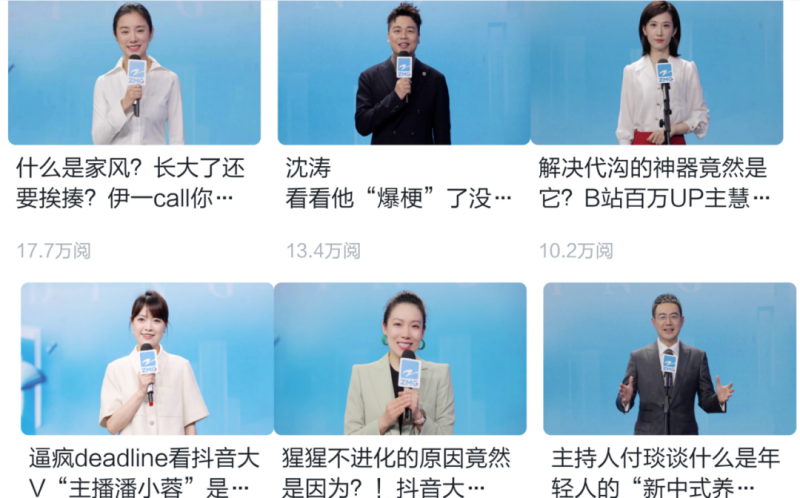The height and width of the screenshot is (498, 800).
Task: Open the 逼疯deadline 主播潘小蓉 video
Action: [x=148, y=358]
